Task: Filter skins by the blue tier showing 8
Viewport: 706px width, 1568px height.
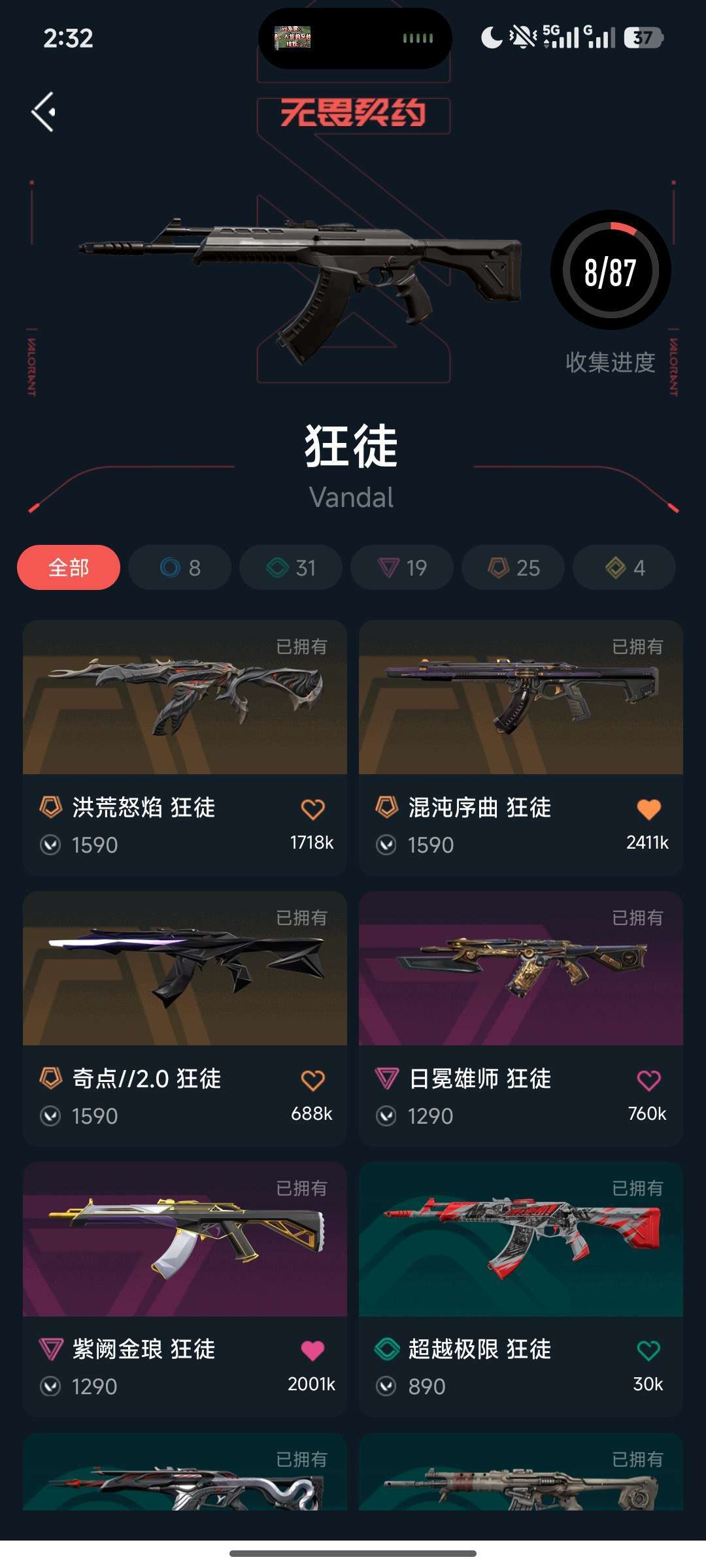Action: tap(180, 568)
